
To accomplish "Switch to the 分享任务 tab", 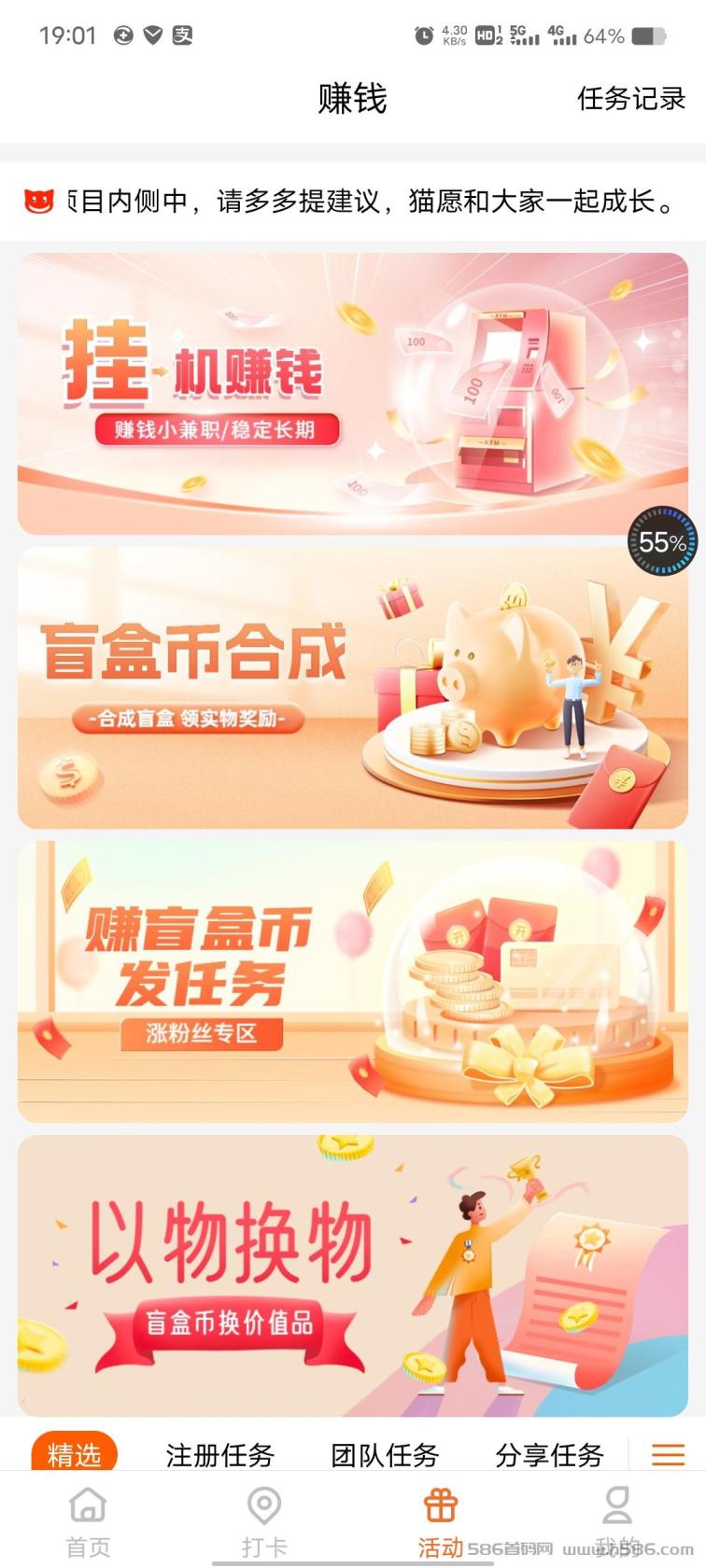I will (x=549, y=1454).
